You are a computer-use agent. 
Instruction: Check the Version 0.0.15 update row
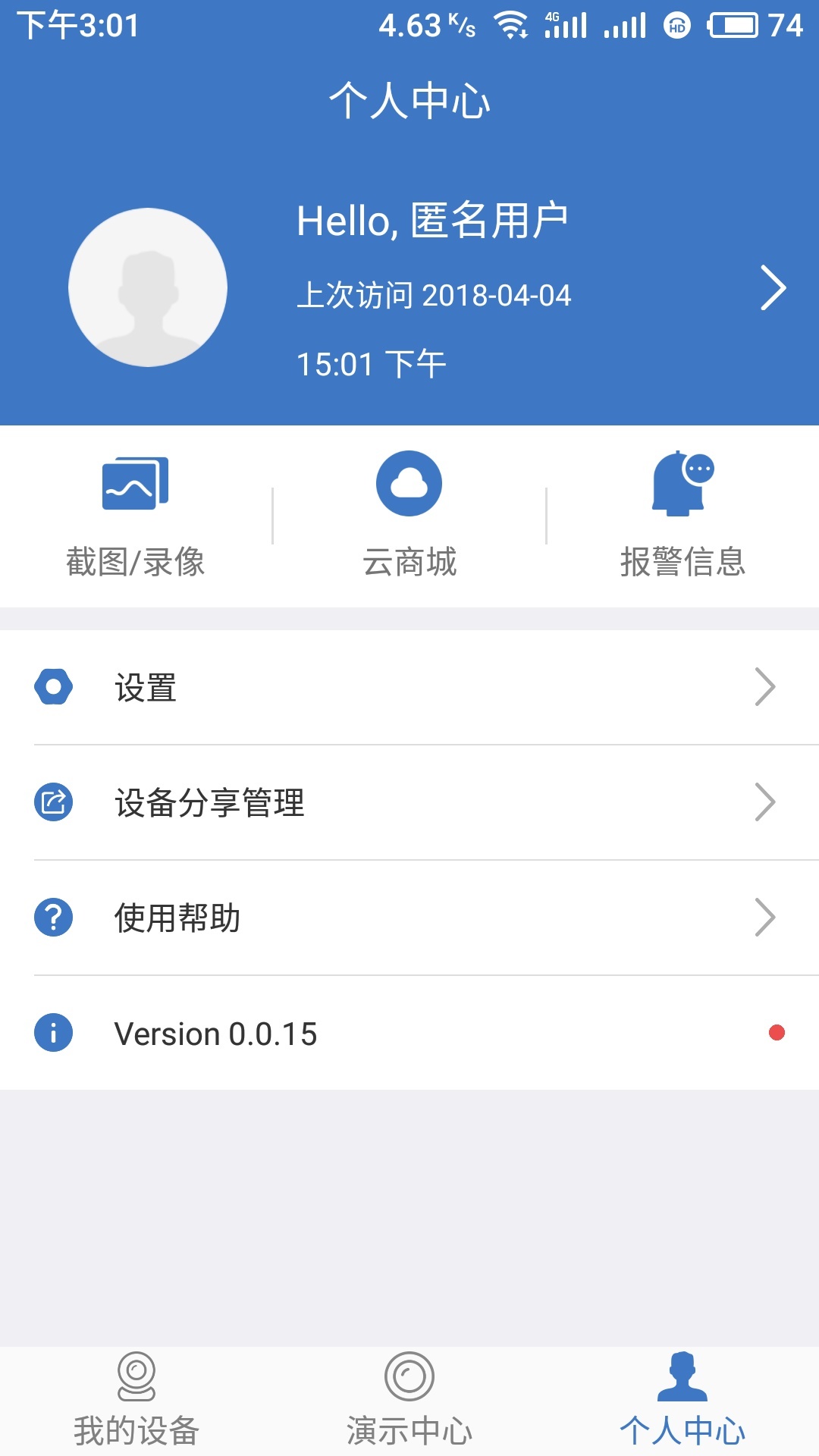coord(409,1034)
